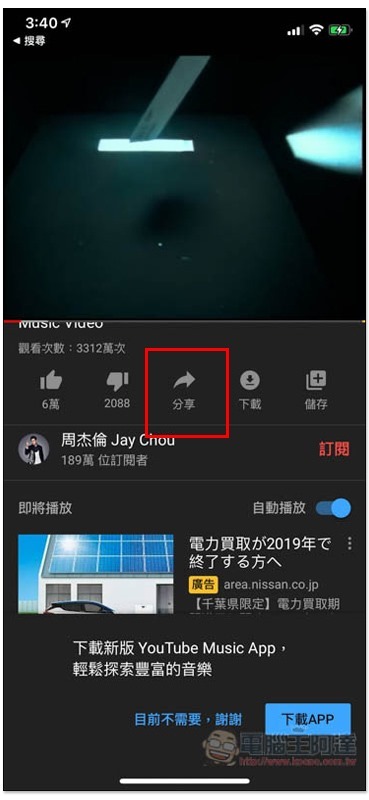Open overflow menu beside the Nissan ad
Image resolution: width=369 pixels, height=800 pixels.
[x=349, y=543]
